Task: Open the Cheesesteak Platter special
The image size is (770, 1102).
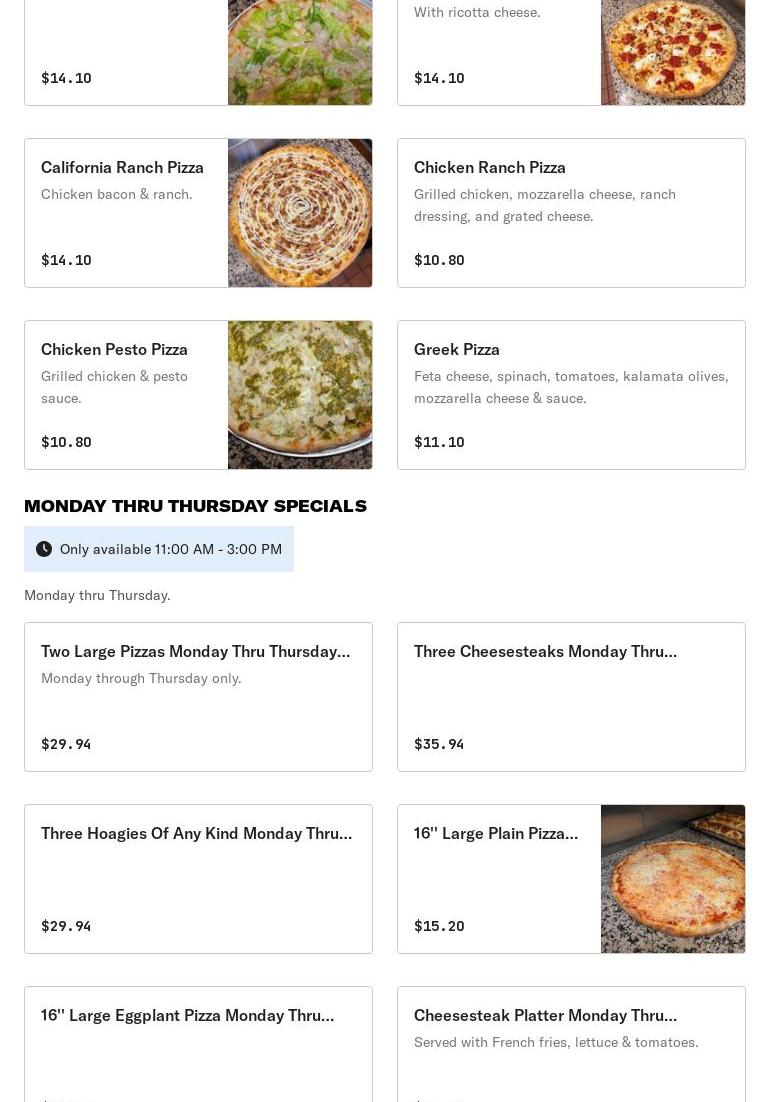Action: click(571, 1045)
